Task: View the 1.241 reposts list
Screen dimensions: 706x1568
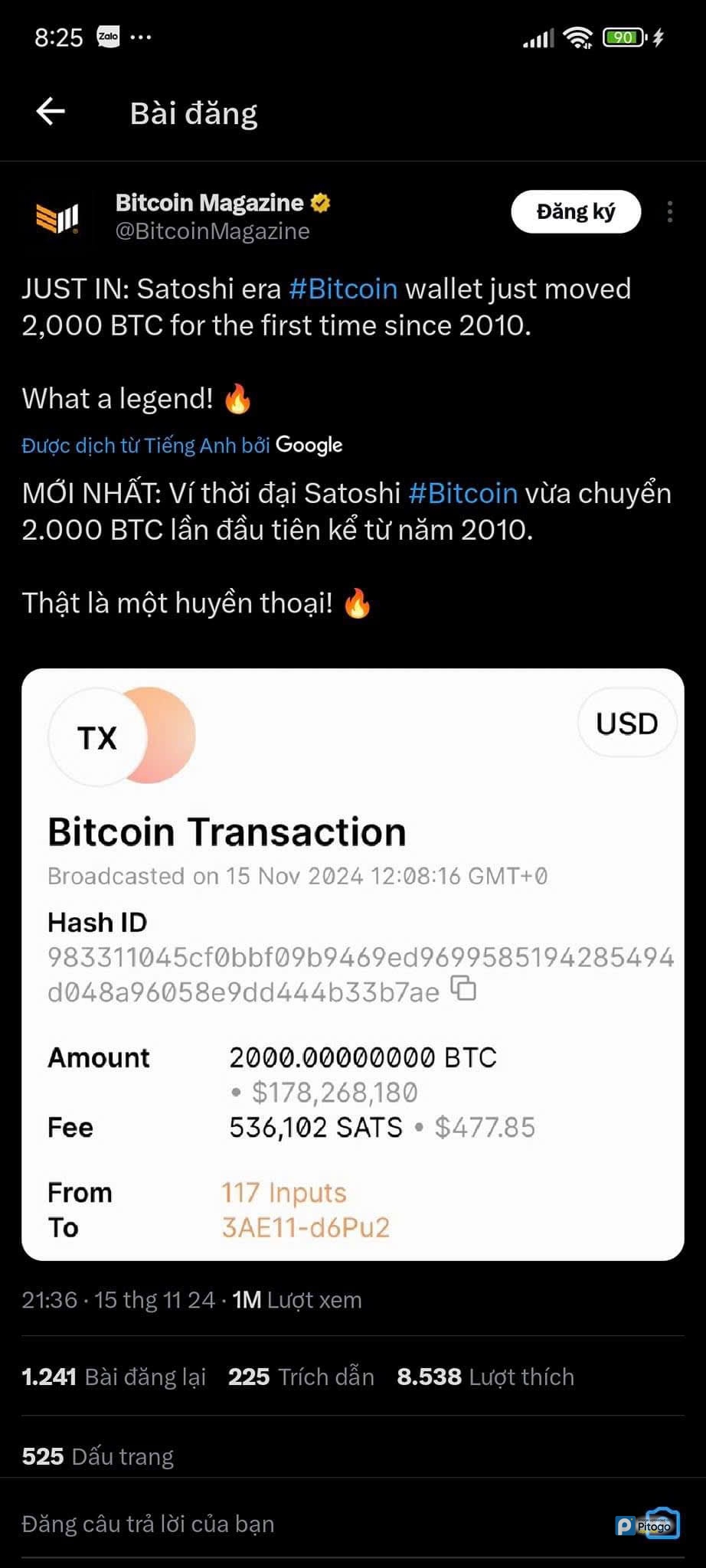Action: pyautogui.click(x=113, y=1377)
